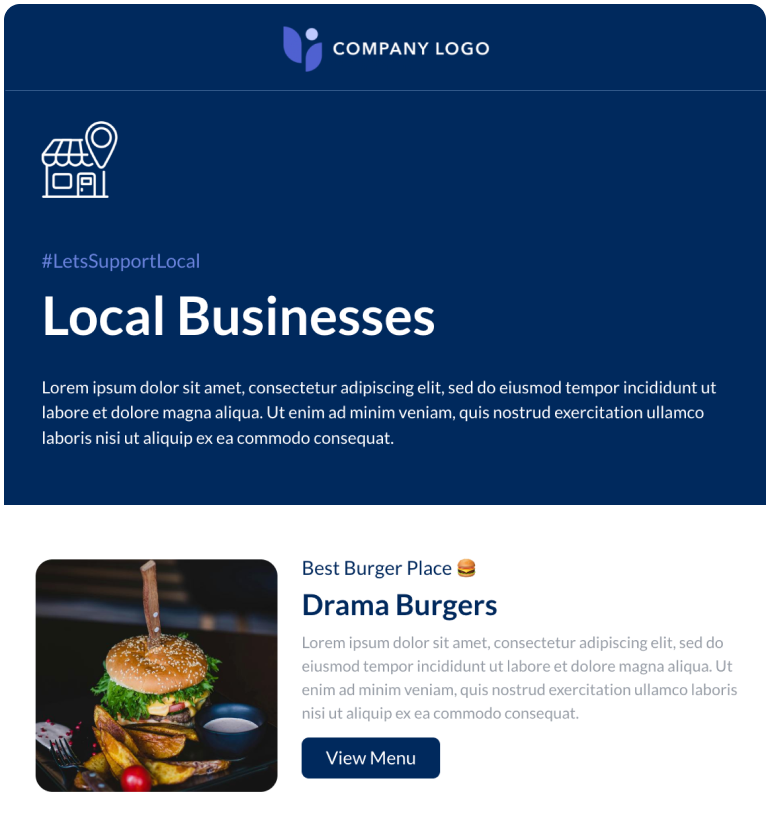This screenshot has width=770, height=822.
Task: Open the Drama Burgers photo
Action: click(156, 675)
